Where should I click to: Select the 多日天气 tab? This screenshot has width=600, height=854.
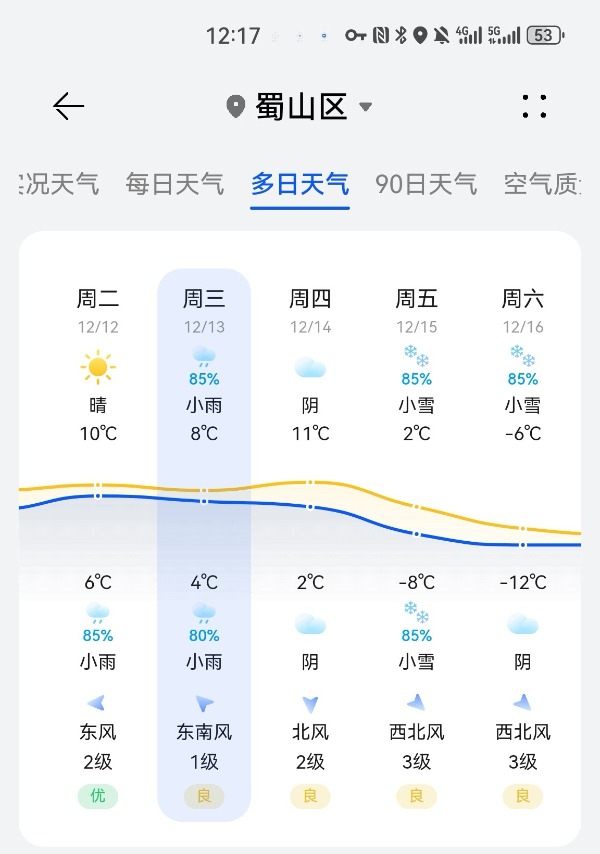(300, 184)
